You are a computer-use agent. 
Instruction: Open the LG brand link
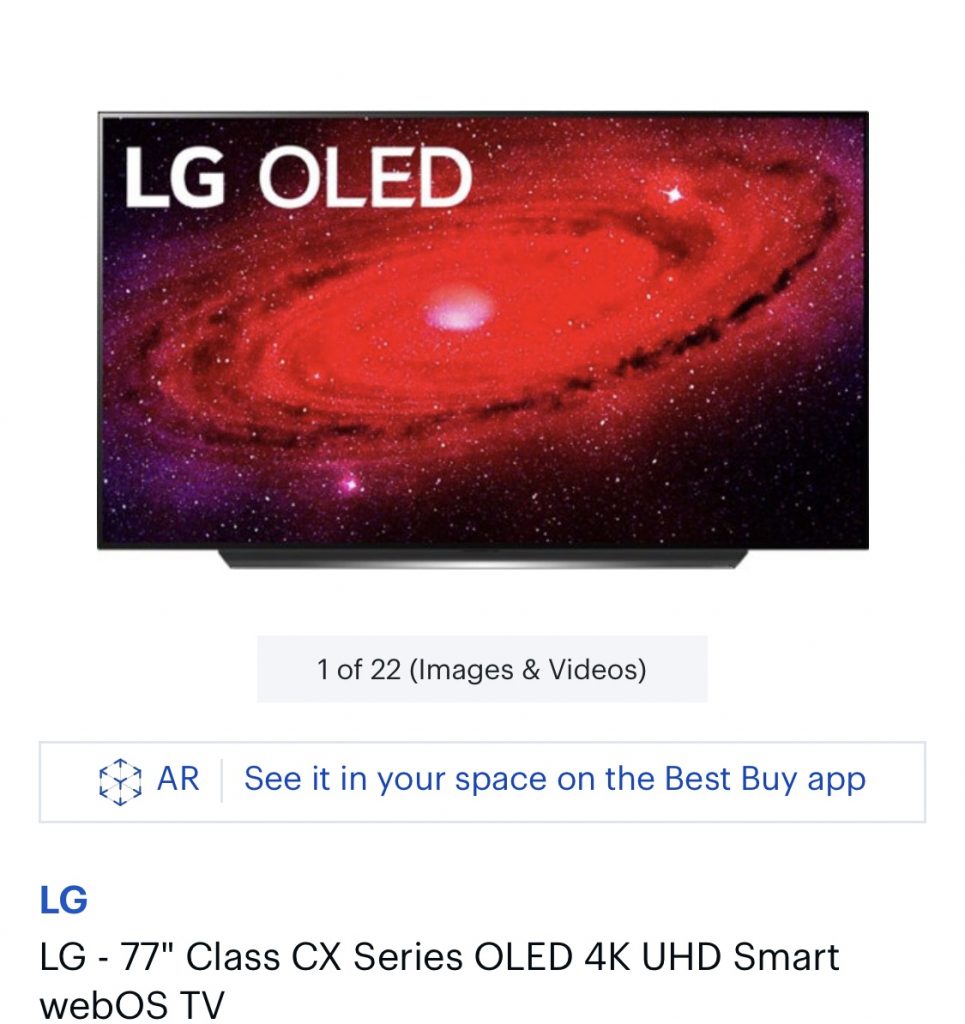coord(64,901)
